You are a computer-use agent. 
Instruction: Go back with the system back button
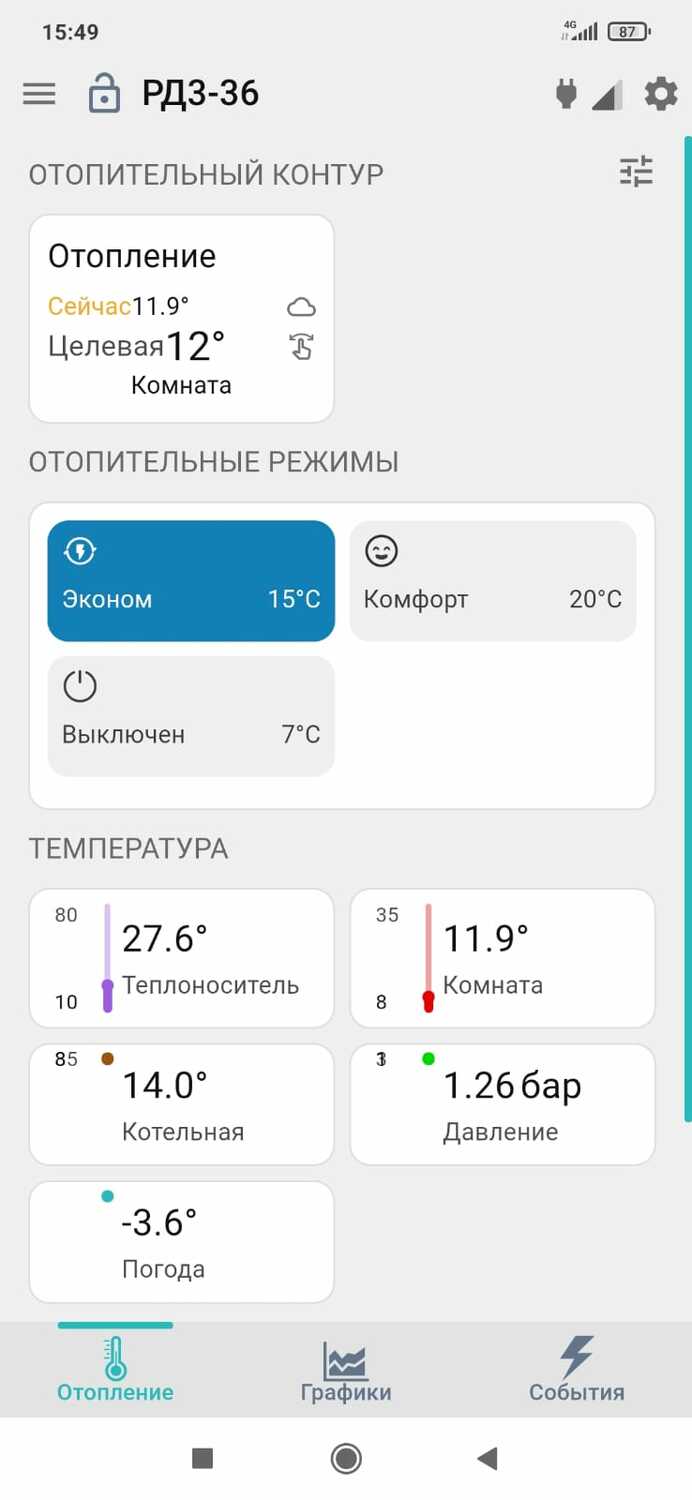(x=487, y=1458)
